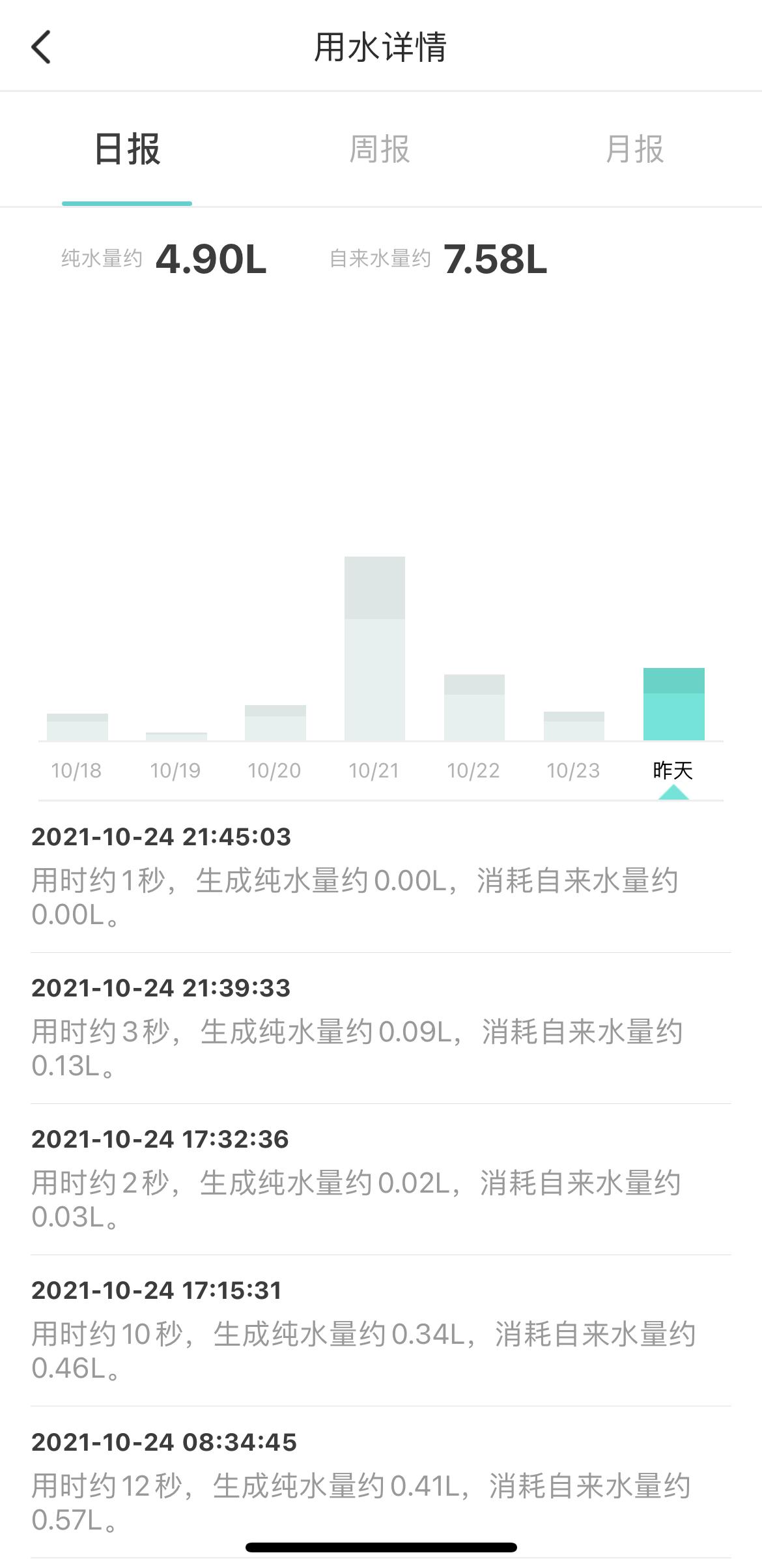Open the 月报 tab

[x=634, y=149]
